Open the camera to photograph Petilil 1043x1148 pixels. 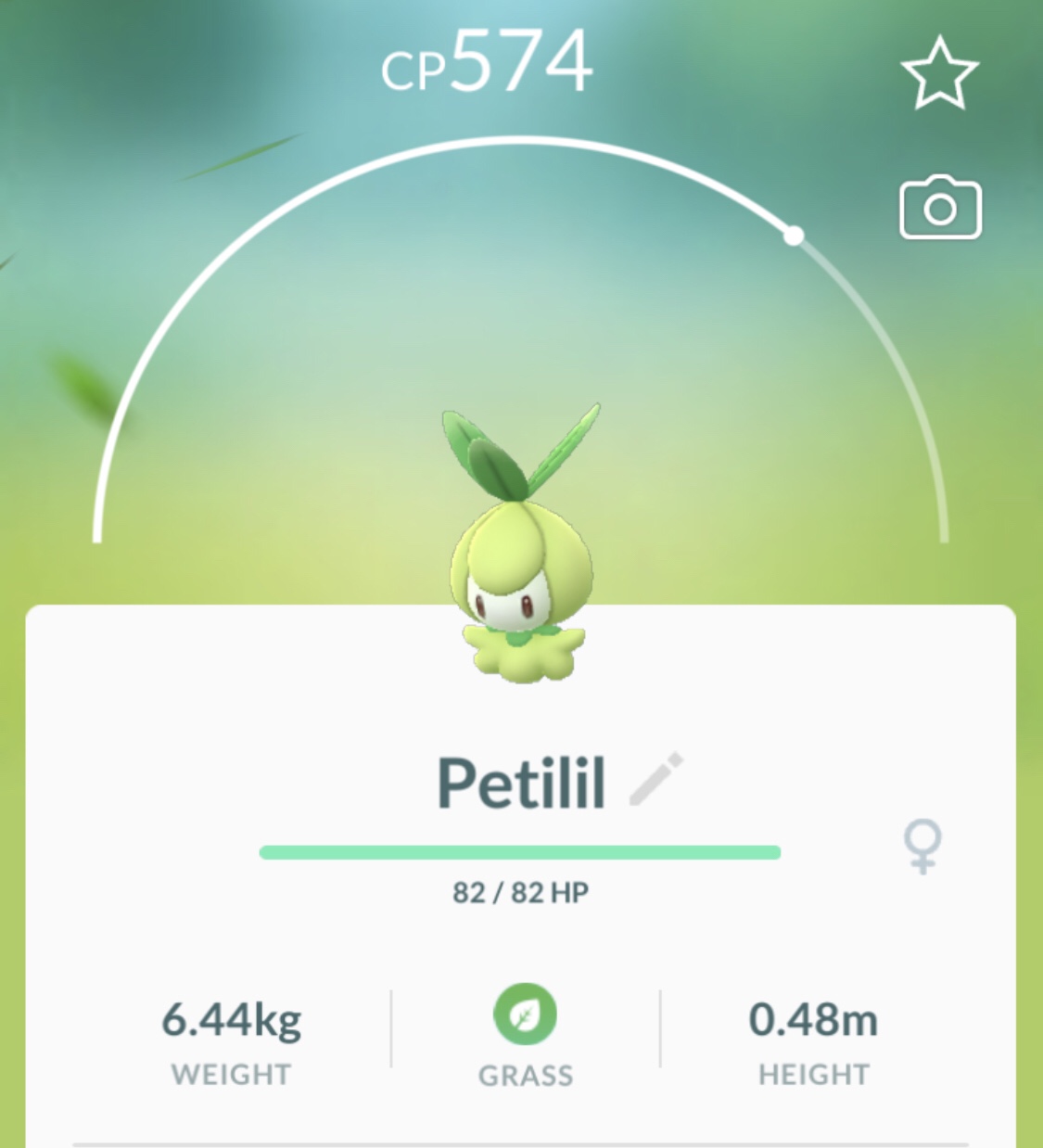940,208
